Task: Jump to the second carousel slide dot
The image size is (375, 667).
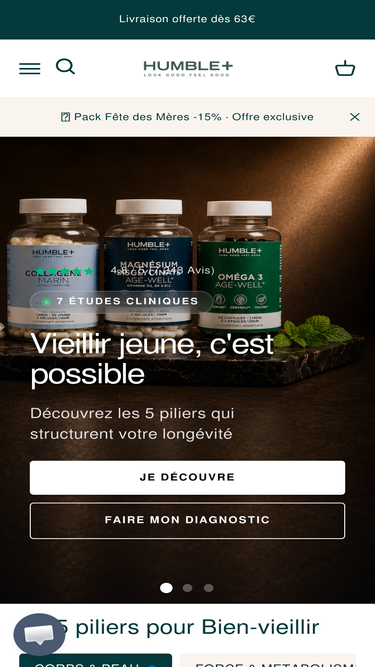Action: point(188,588)
